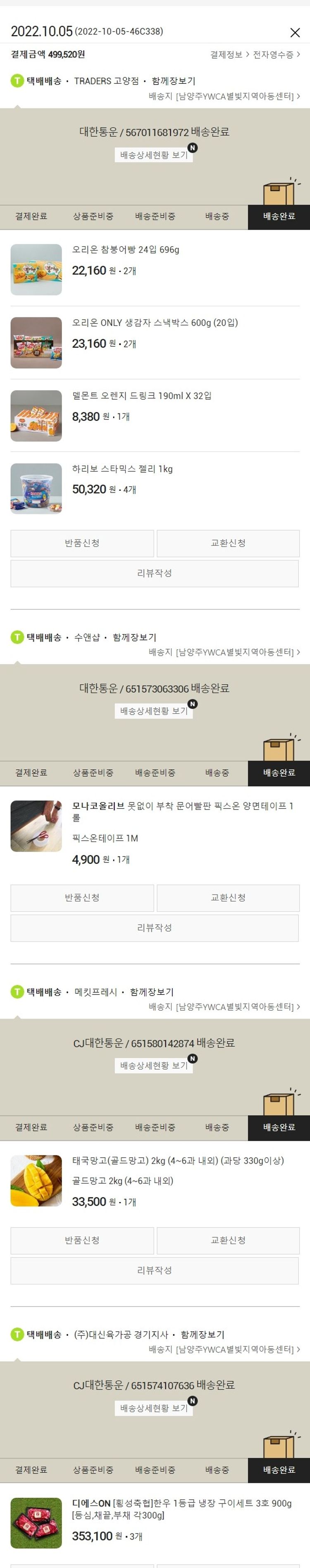View delivery details for tracking 567011681972
Viewport: 310px width, 1568px height.
154,155
